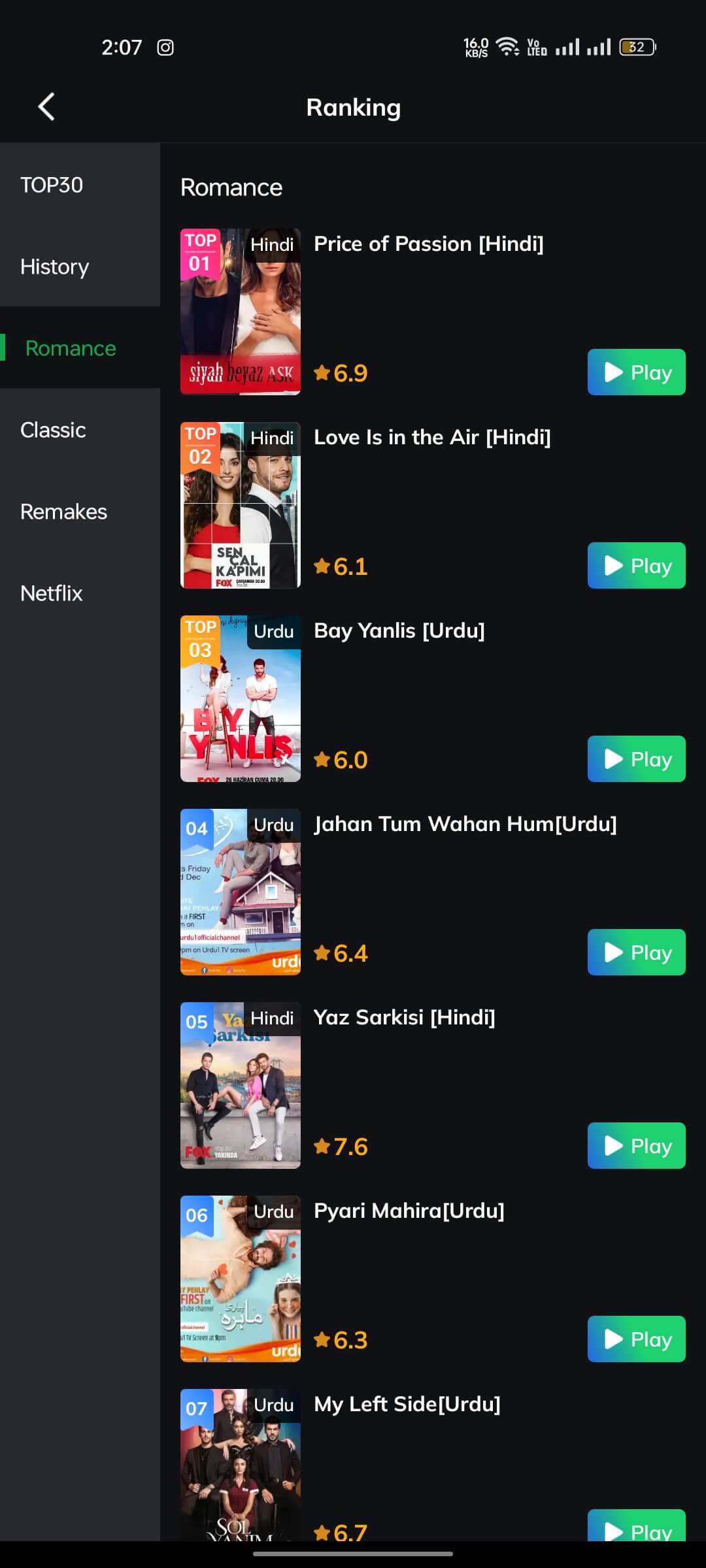The image size is (706, 1568).
Task: Tap the TOP 01 badge on first poster
Action: pos(200,252)
